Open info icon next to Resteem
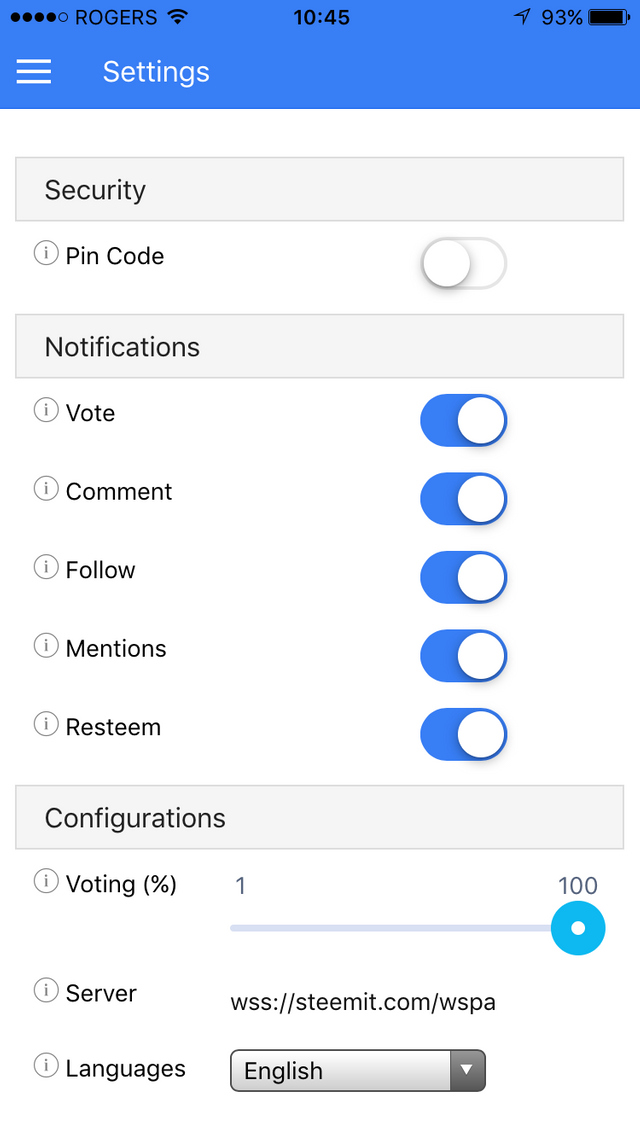This screenshot has height=1138, width=640. (46, 724)
